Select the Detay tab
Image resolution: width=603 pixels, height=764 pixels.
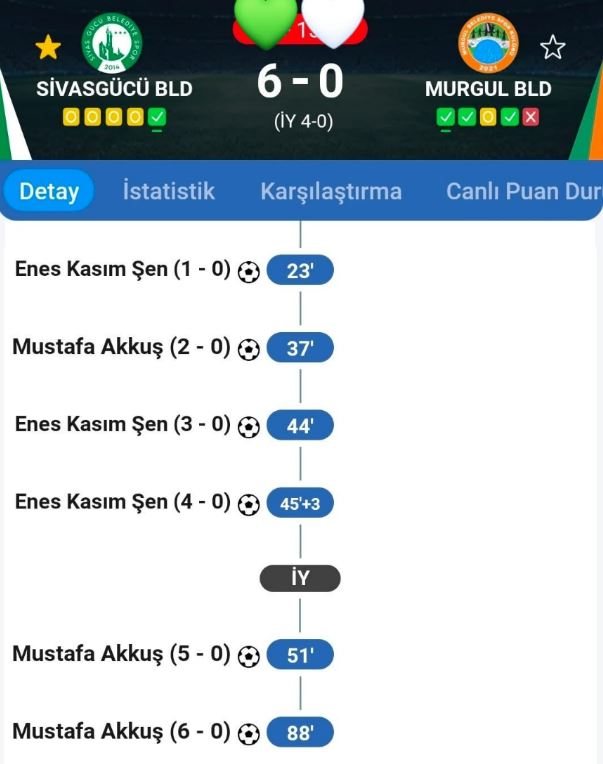49,191
